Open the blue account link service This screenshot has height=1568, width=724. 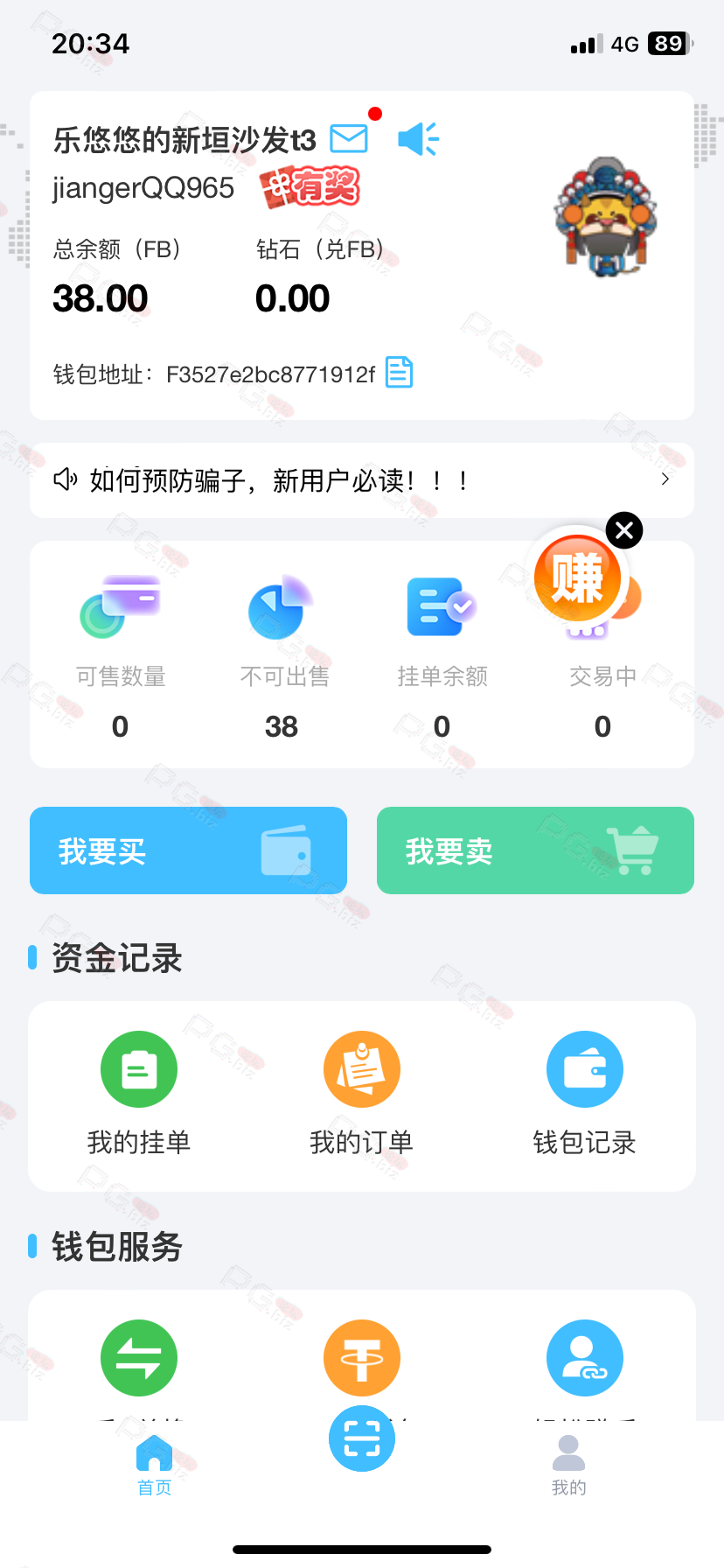(x=585, y=1358)
